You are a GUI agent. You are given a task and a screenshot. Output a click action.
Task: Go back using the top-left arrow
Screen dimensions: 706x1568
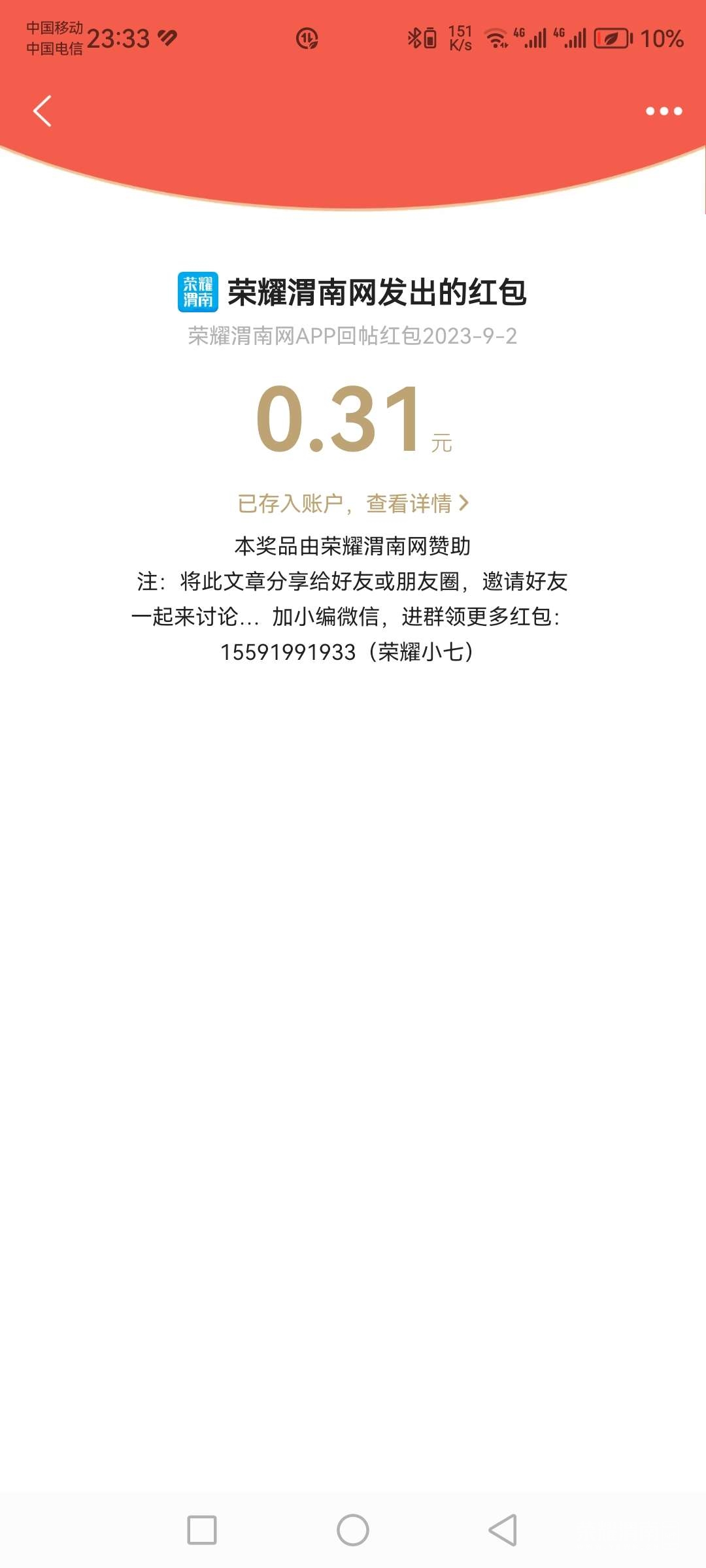42,110
